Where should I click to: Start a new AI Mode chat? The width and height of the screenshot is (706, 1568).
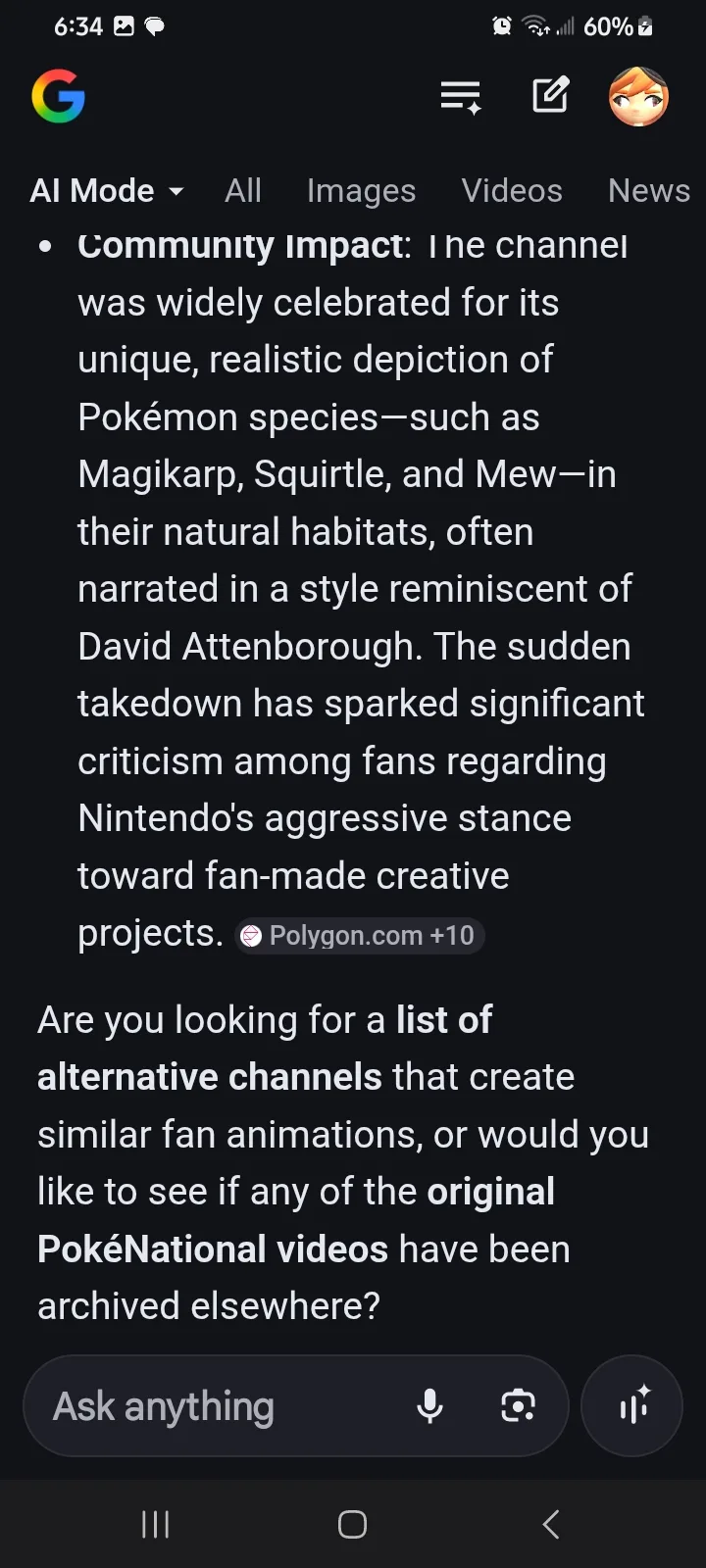pyautogui.click(x=550, y=95)
